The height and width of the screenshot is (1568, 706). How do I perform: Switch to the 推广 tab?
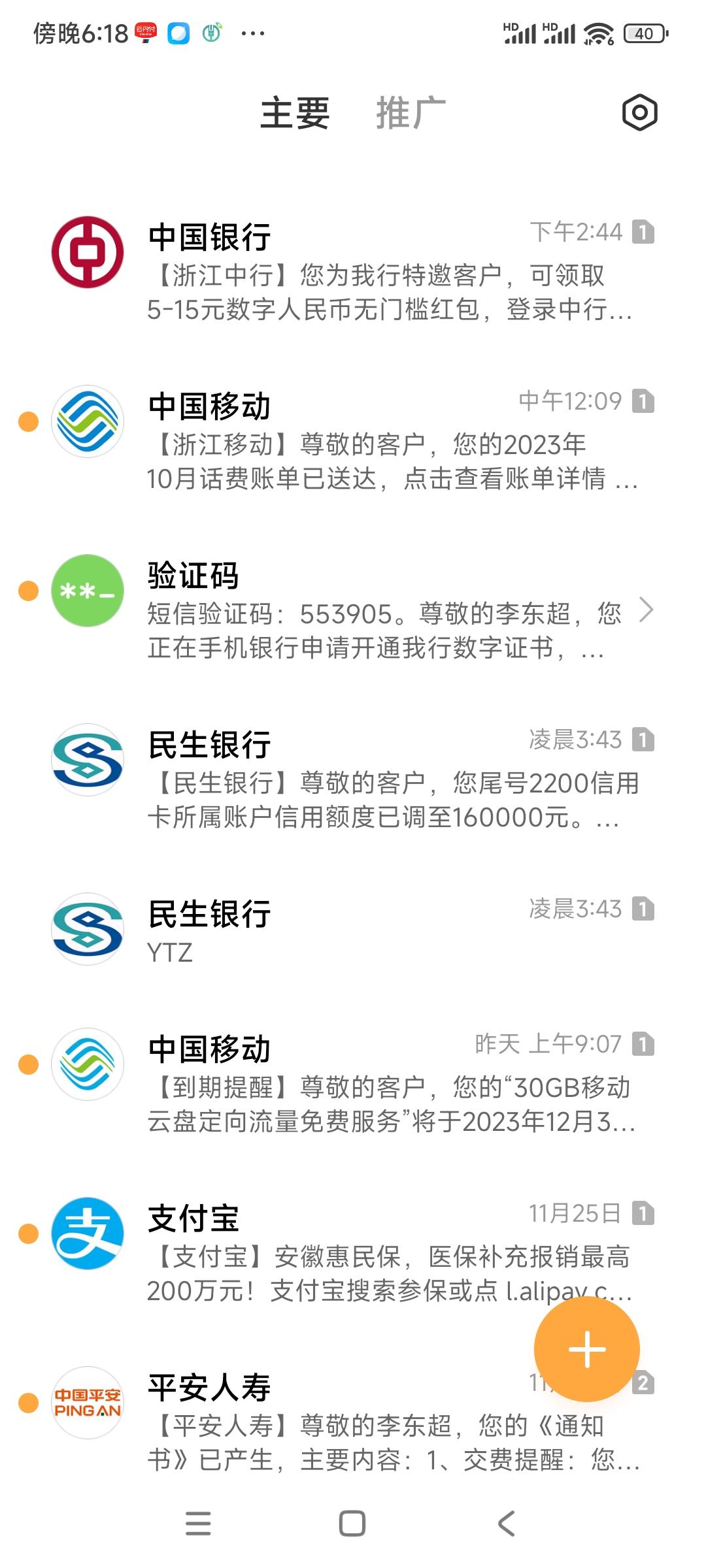click(411, 113)
